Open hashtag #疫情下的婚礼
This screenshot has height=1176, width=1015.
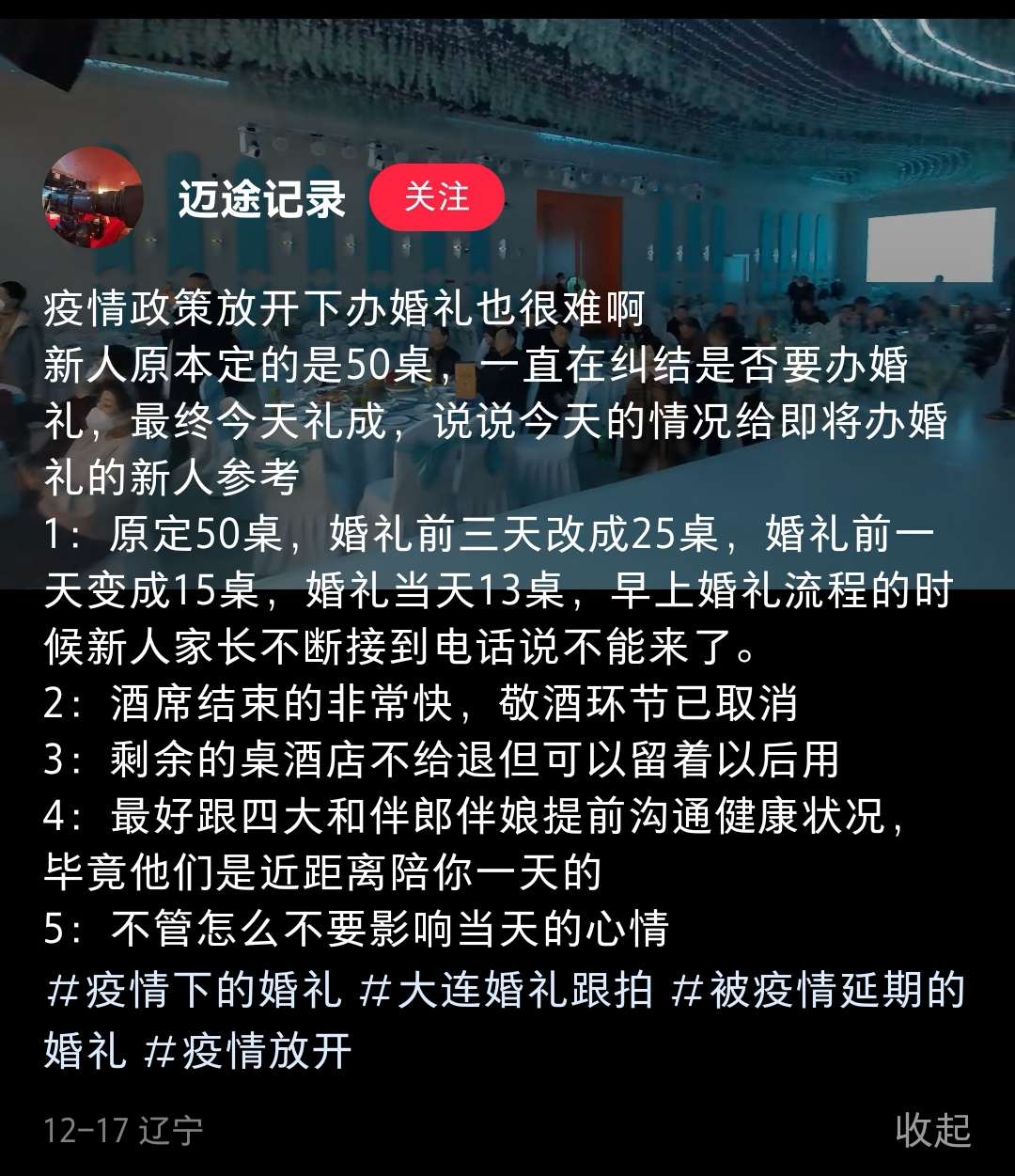coord(194,991)
